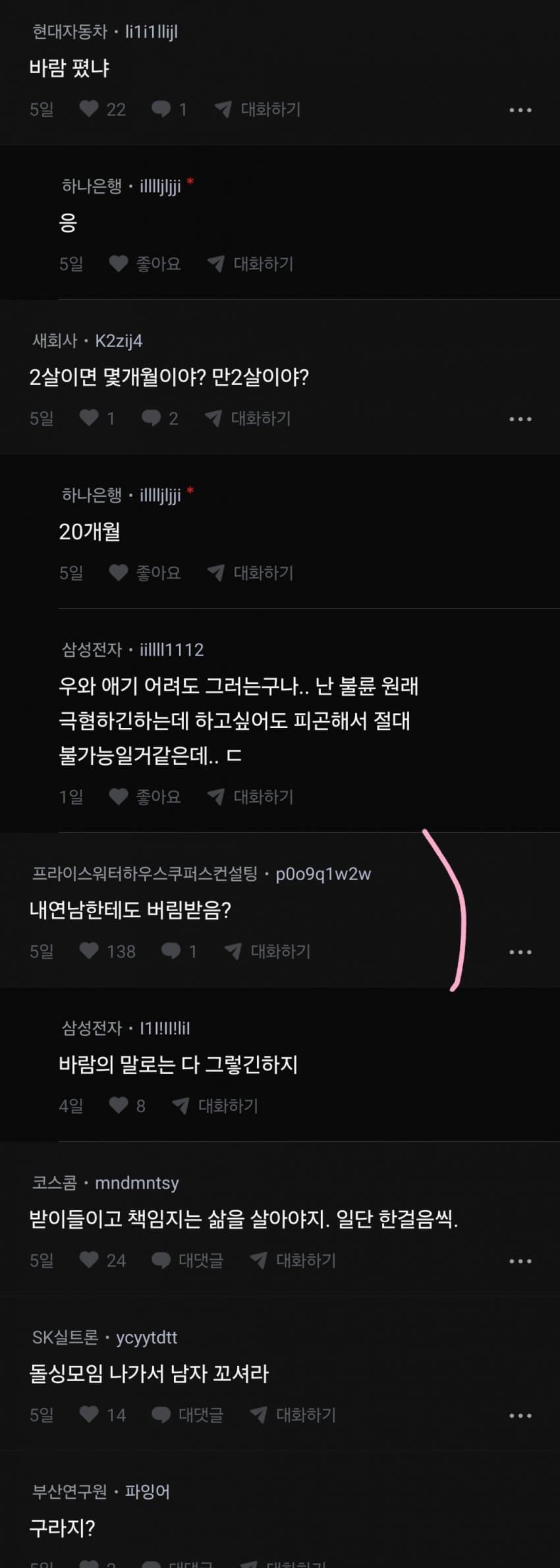
Task: View replies to "2살이면 몇개월이야?" comment
Action: 160,418
